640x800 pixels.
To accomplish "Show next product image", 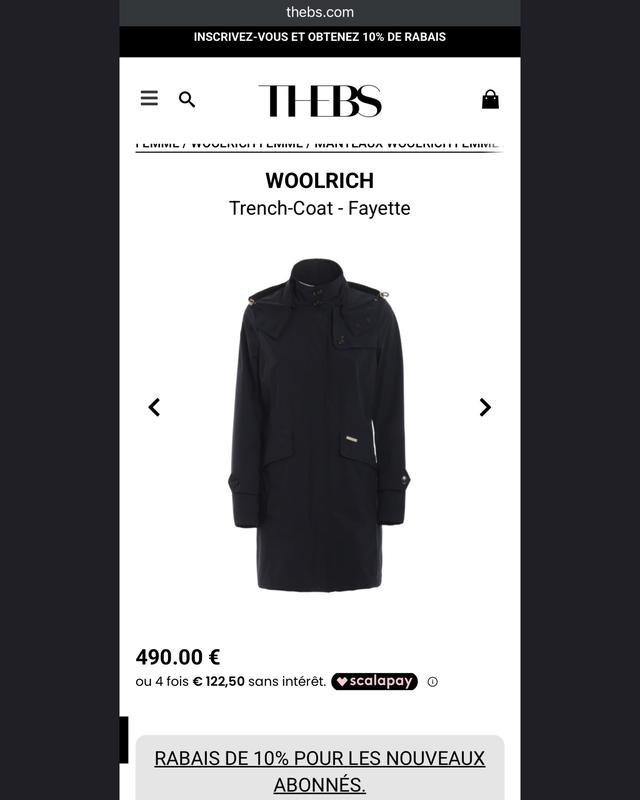I will point(485,407).
